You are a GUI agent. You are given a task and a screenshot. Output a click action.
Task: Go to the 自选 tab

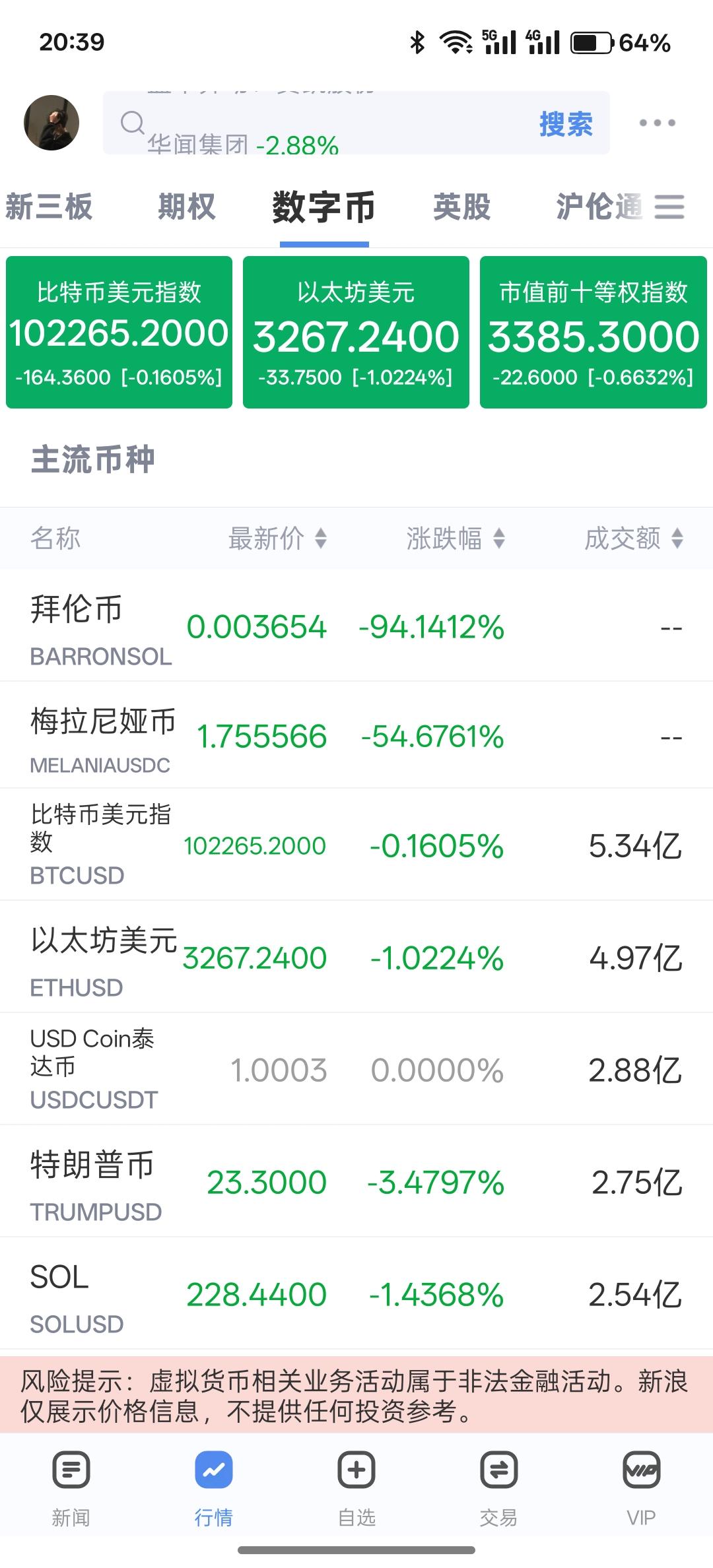[x=356, y=1487]
